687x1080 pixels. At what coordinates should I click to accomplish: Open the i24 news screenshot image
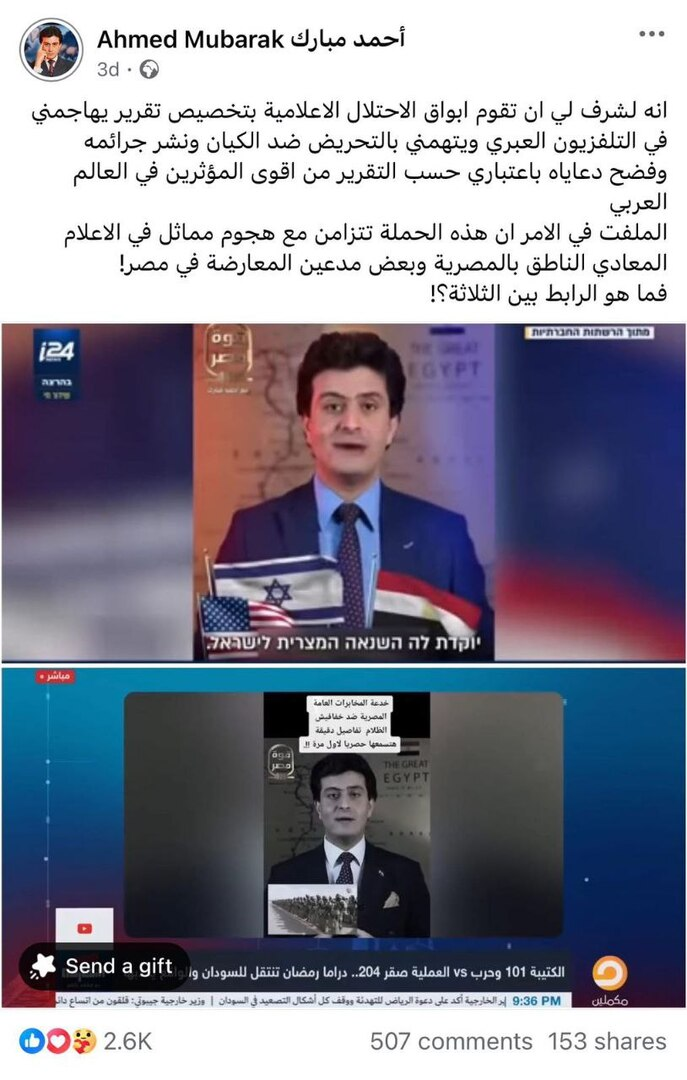(343, 492)
